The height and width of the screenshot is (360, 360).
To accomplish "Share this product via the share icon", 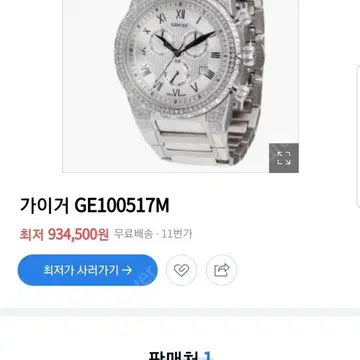I will click(x=222, y=270).
